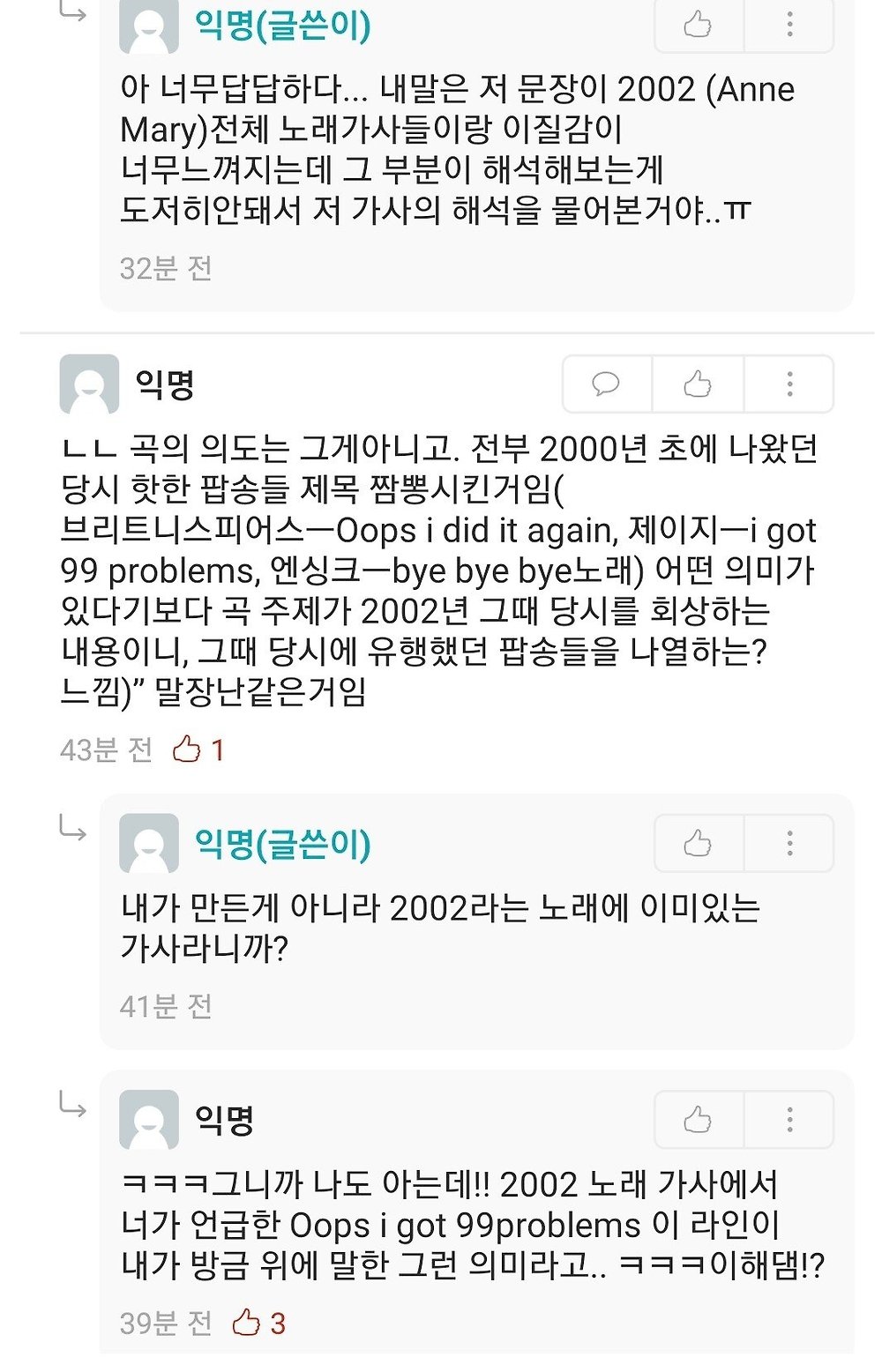Like the reply starting '아 너무답답하다'
This screenshot has width=882, height=1372.
(x=698, y=25)
